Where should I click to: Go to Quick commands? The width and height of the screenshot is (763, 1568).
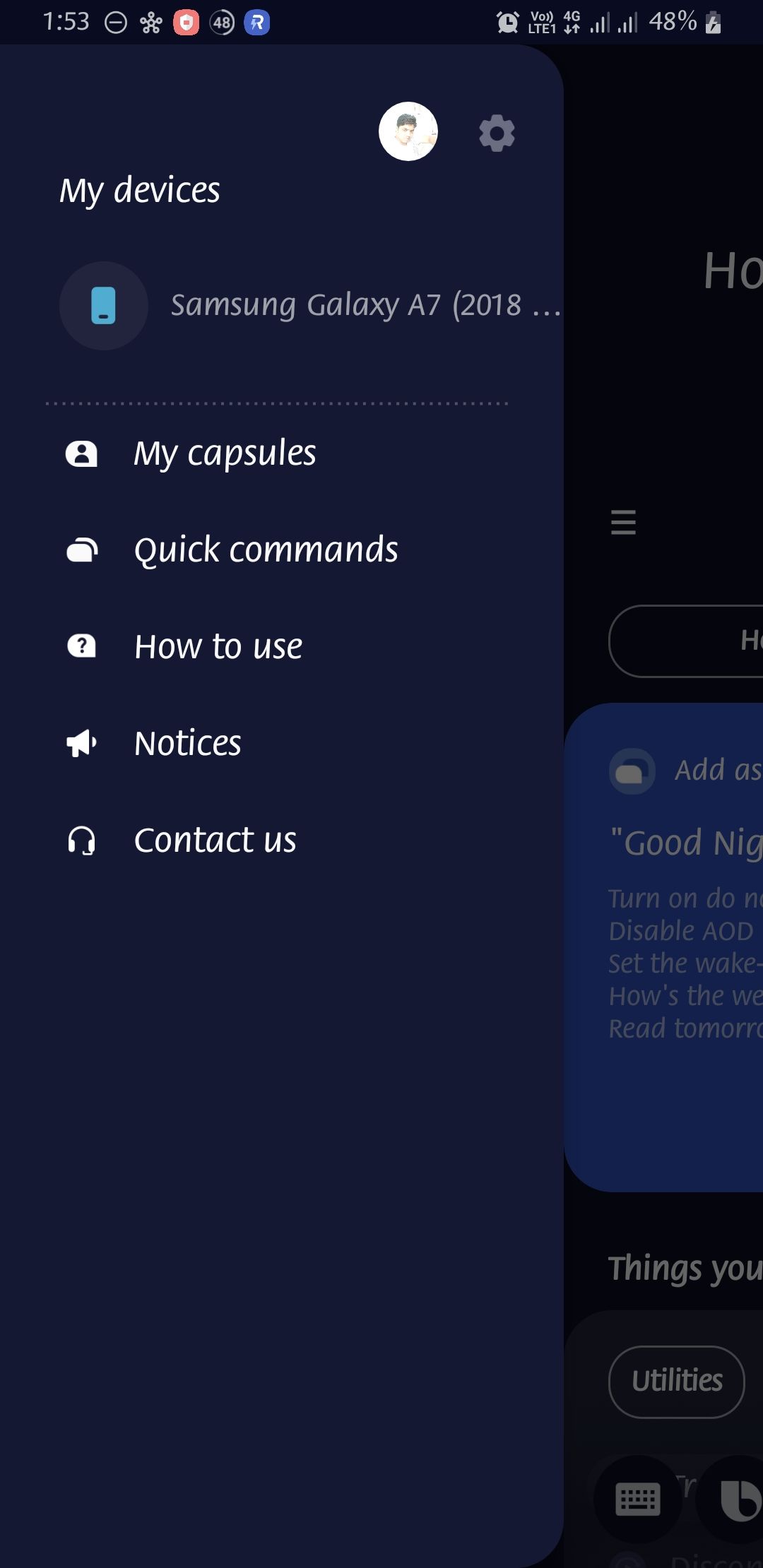[x=266, y=550]
